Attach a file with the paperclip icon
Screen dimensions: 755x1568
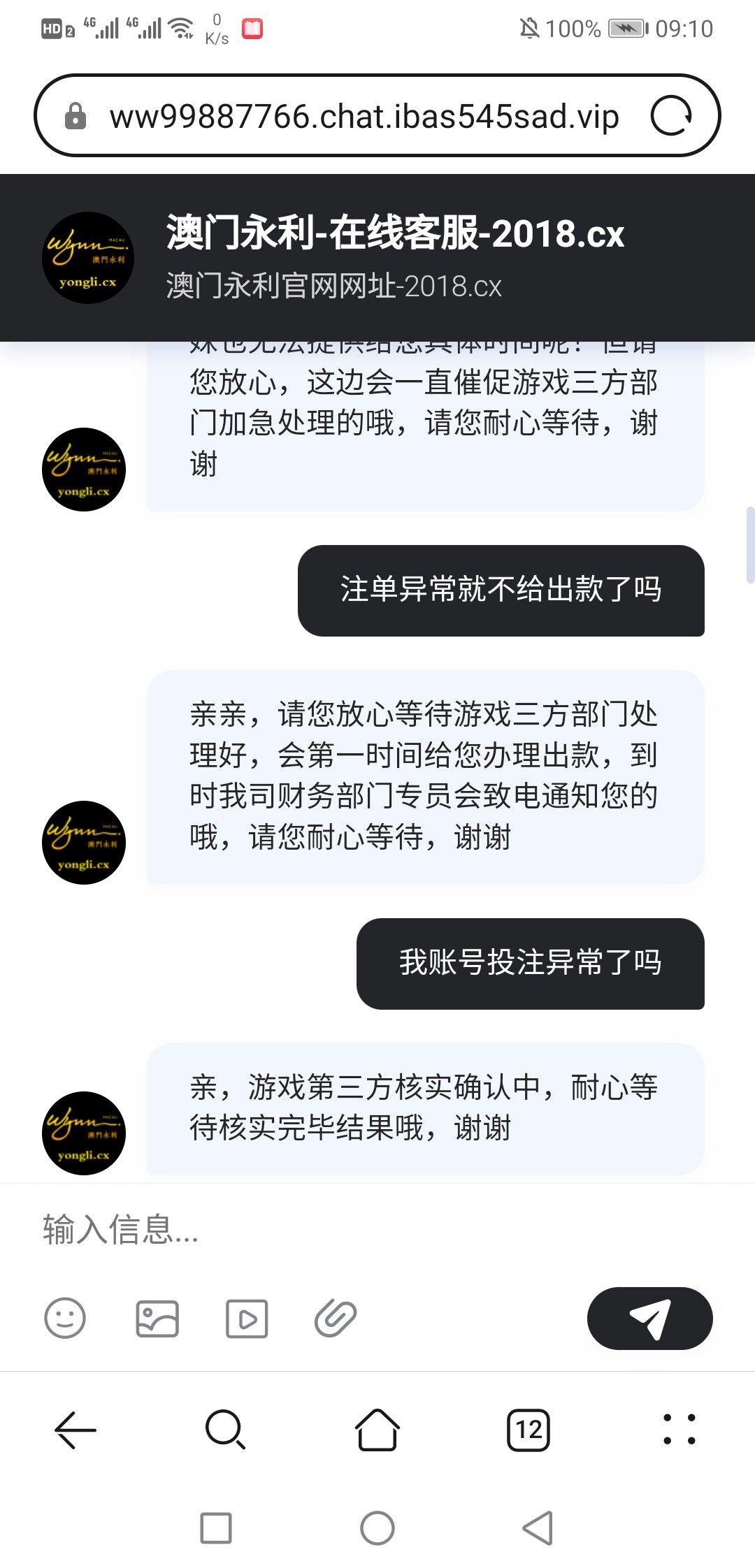tap(336, 1319)
